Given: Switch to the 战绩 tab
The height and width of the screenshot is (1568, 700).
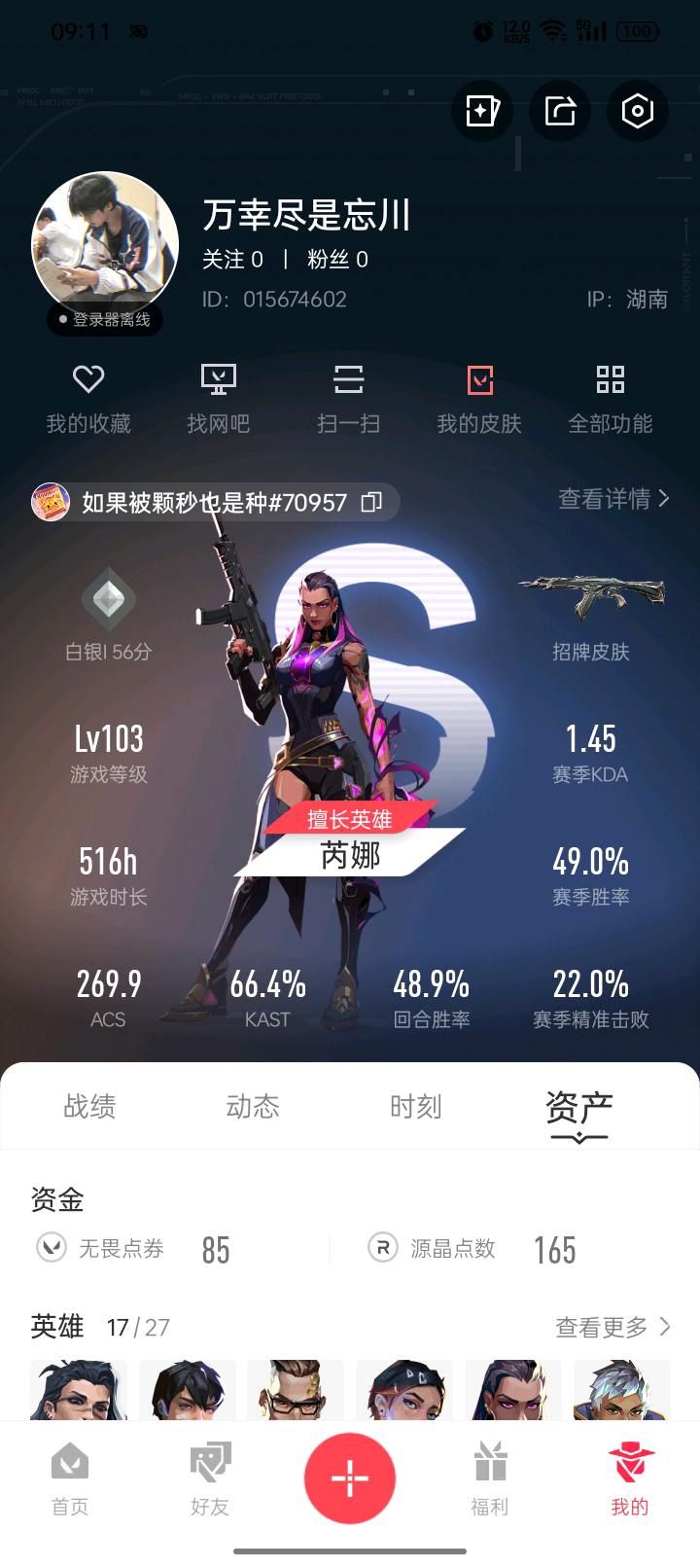Looking at the screenshot, I should pos(89,1106).
